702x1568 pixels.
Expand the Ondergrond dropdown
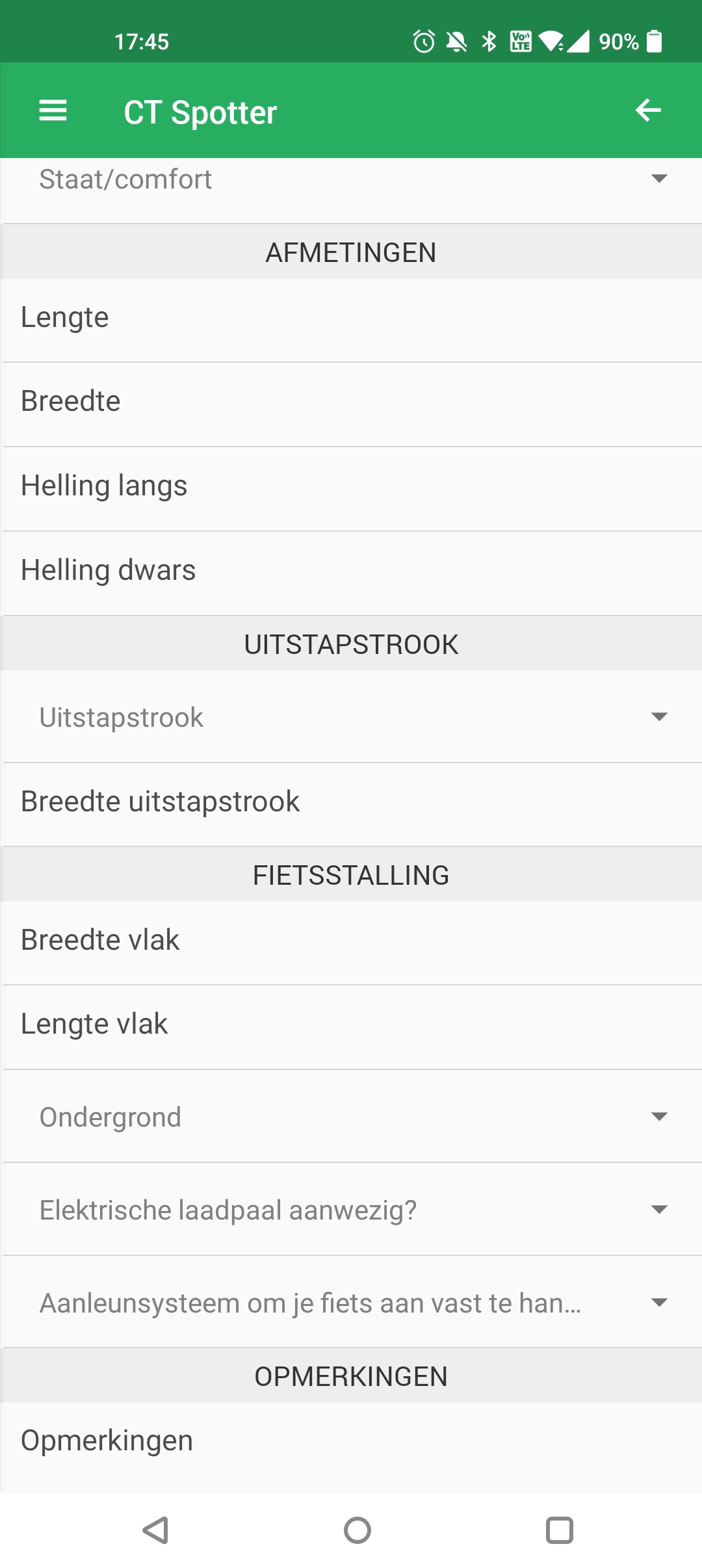[351, 1117]
